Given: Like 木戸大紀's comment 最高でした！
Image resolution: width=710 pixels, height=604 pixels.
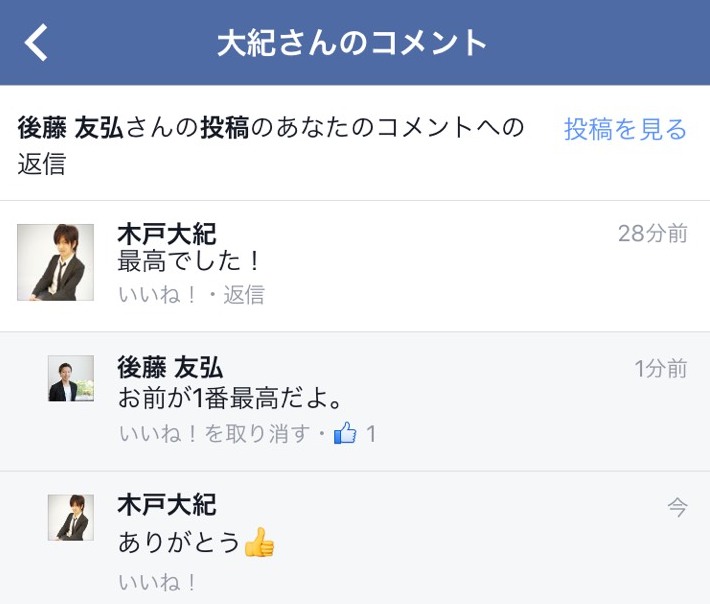Looking at the screenshot, I should (157, 295).
